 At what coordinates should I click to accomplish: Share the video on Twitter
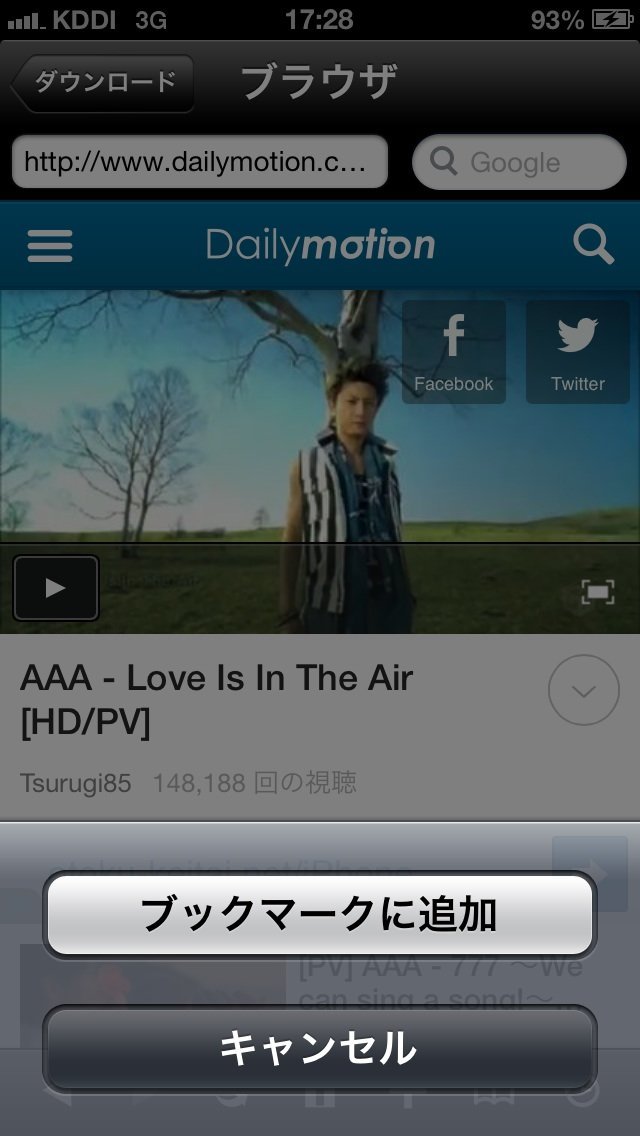(577, 352)
